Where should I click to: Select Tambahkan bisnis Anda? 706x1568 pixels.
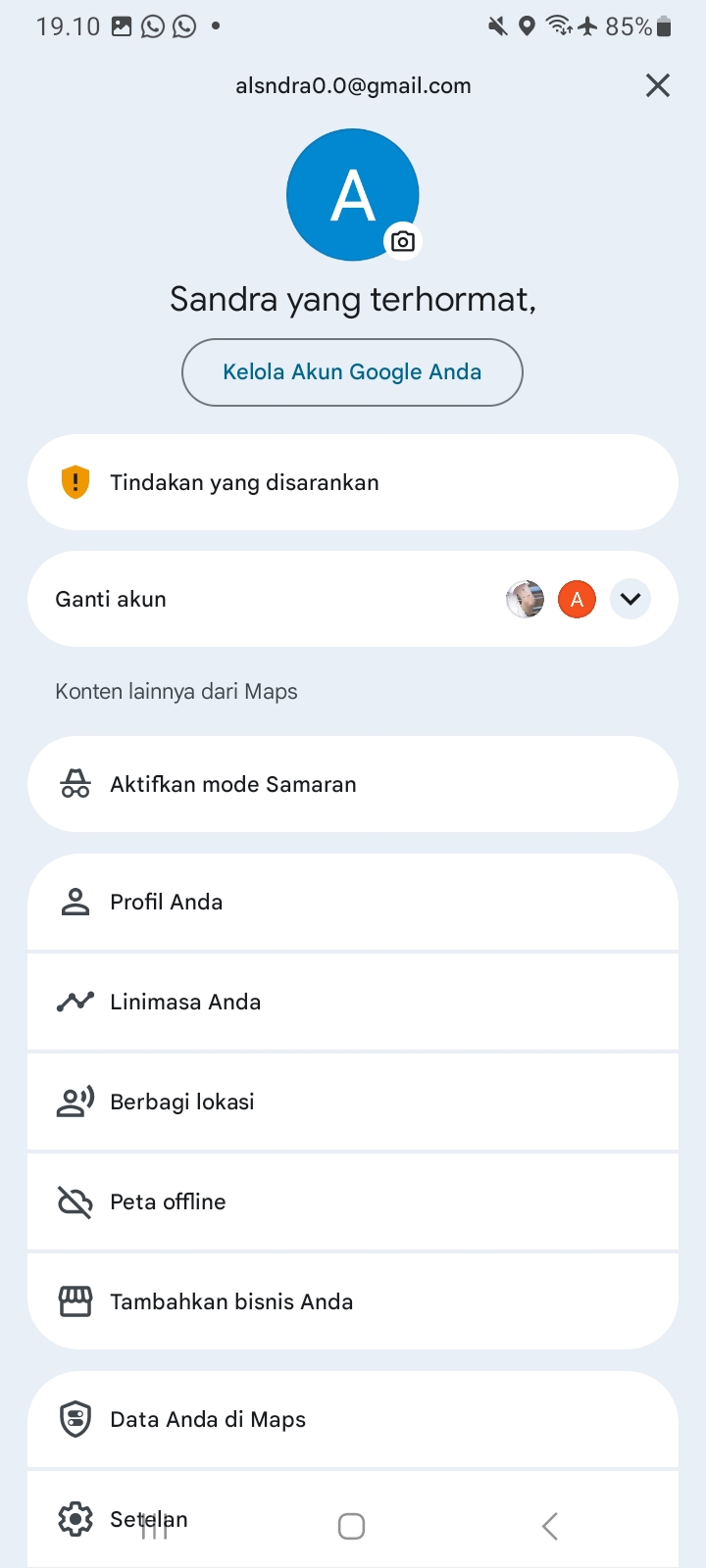coord(352,1301)
